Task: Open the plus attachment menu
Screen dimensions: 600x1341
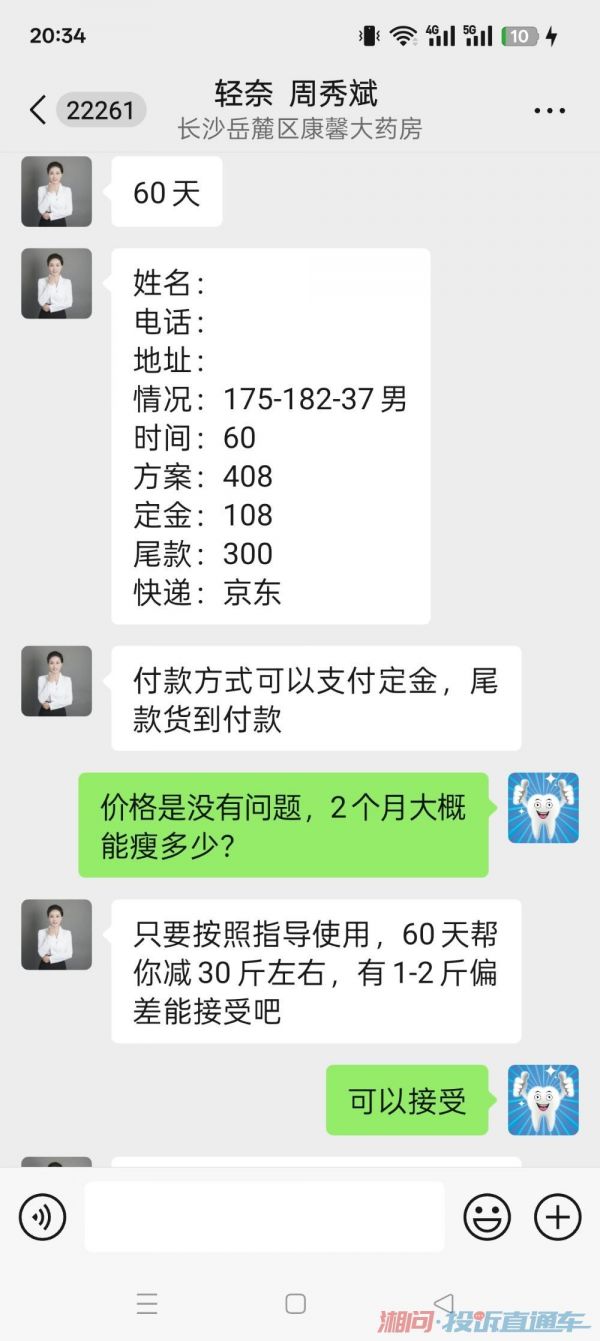Action: 557,1217
